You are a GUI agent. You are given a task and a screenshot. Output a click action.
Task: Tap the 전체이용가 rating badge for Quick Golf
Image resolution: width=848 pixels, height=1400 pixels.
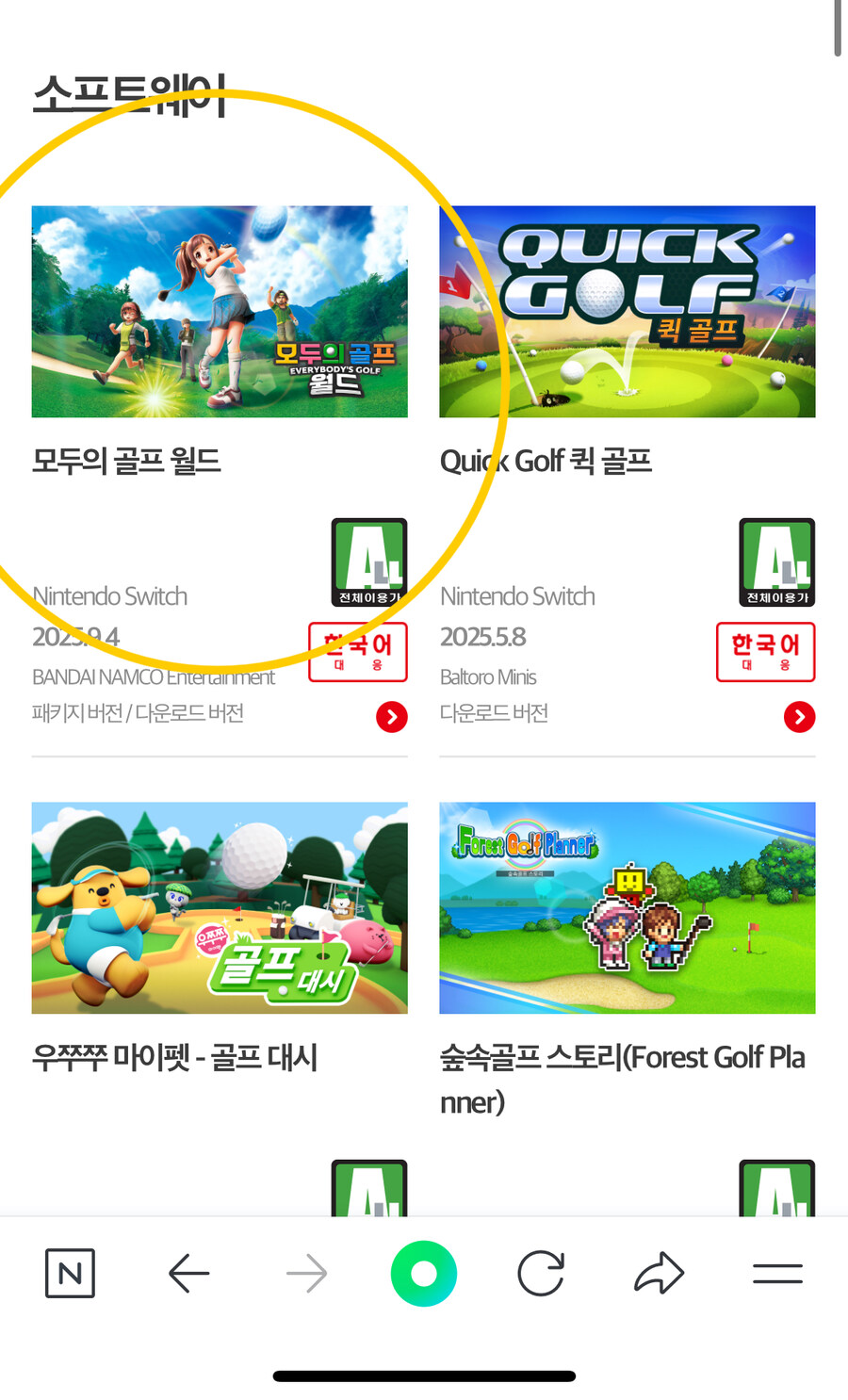click(x=776, y=562)
